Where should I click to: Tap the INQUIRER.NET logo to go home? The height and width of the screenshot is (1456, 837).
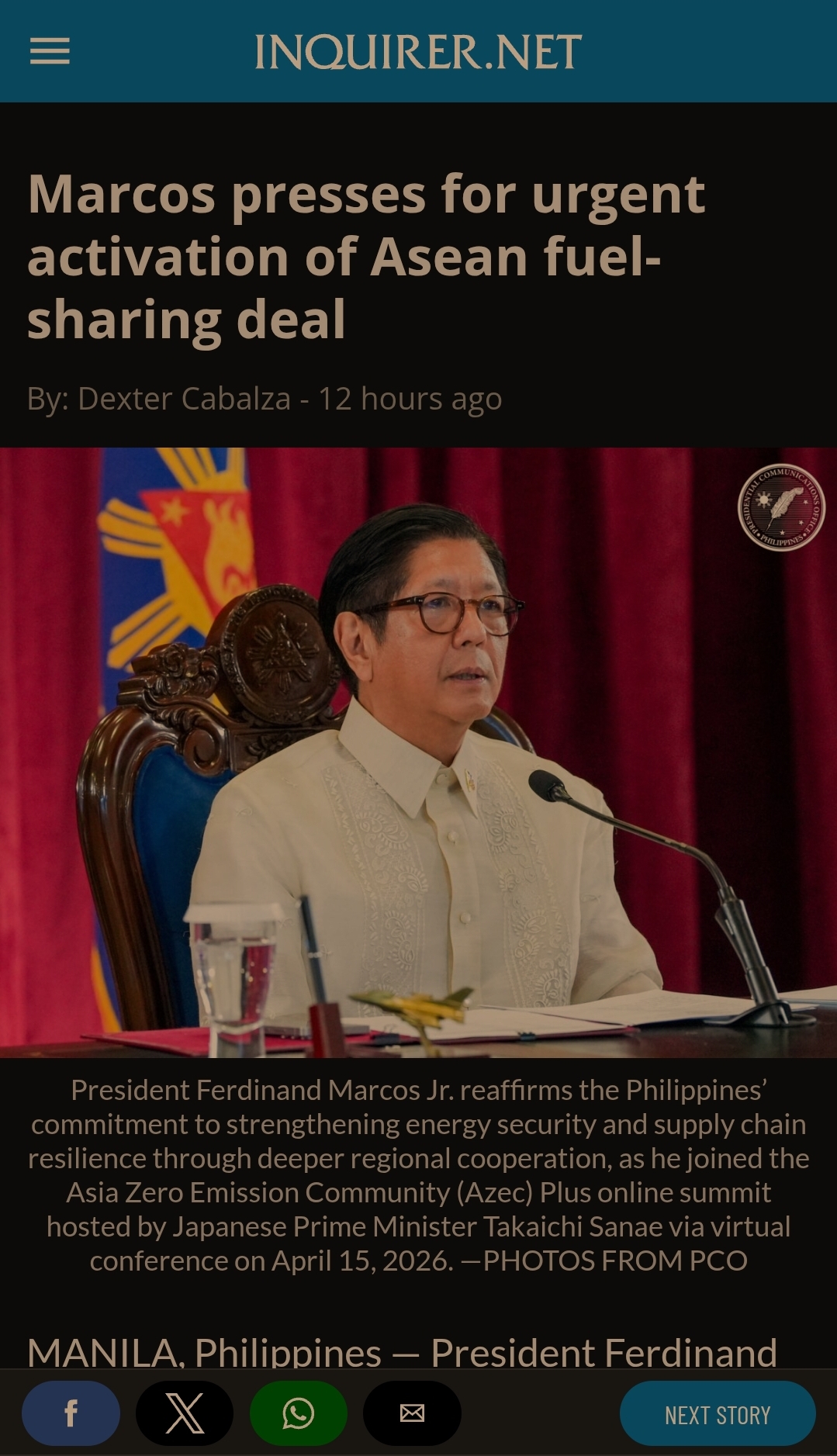click(x=418, y=52)
